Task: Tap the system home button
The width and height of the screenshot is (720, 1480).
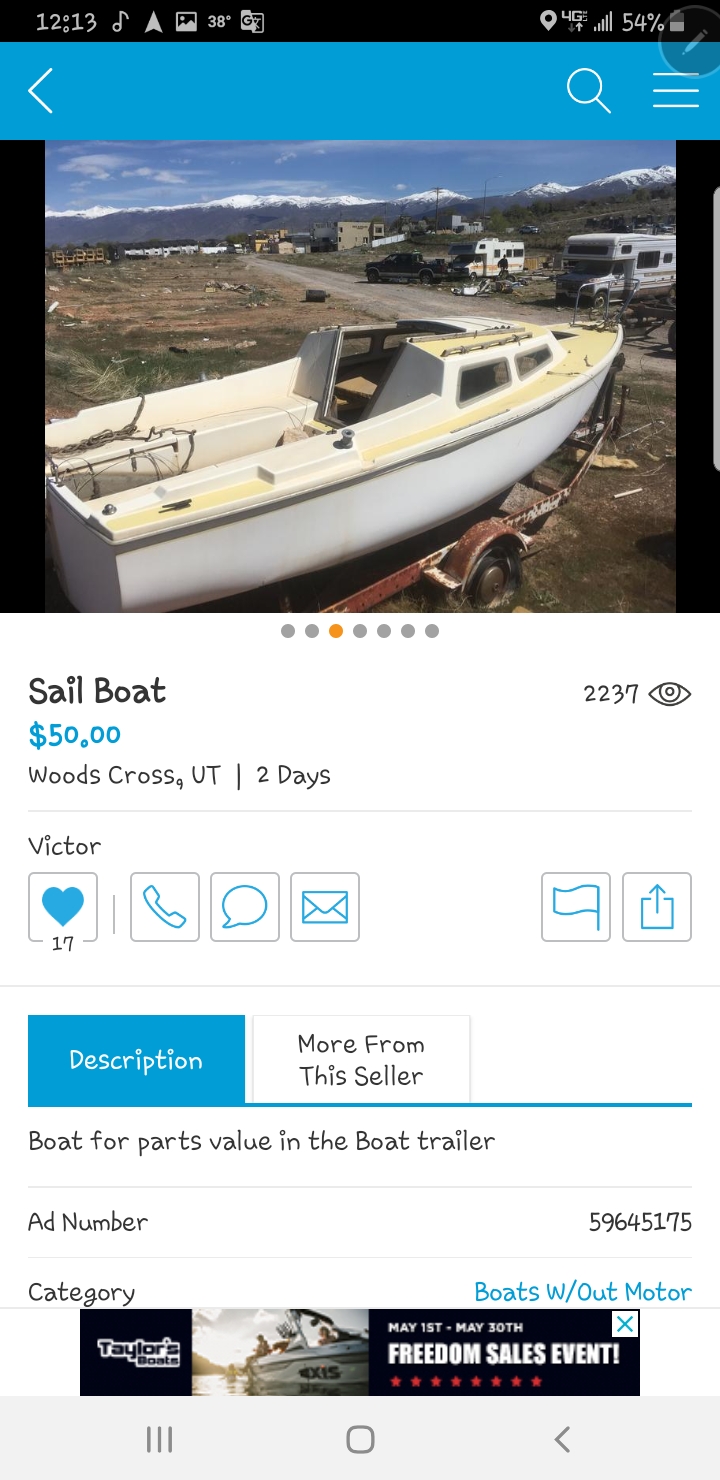Action: click(x=360, y=1439)
